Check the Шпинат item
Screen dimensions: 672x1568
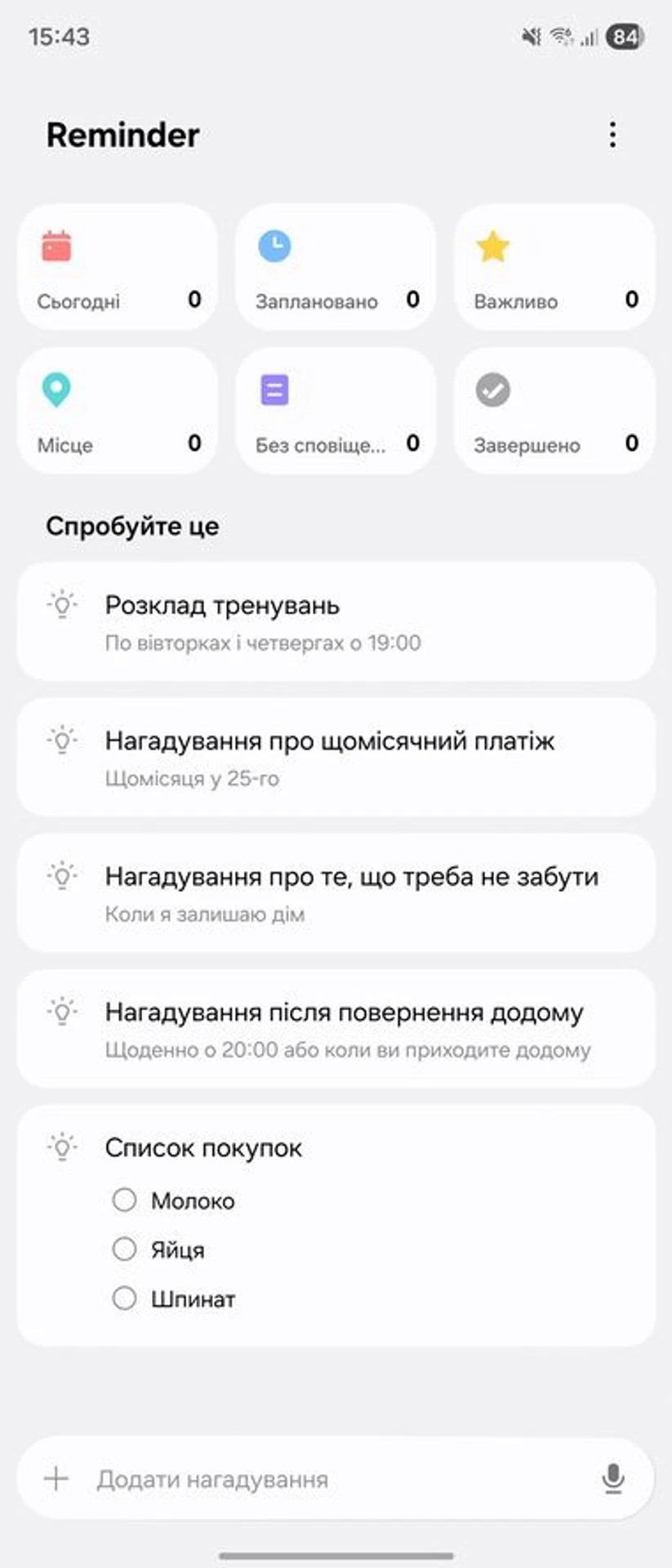coord(124,1298)
